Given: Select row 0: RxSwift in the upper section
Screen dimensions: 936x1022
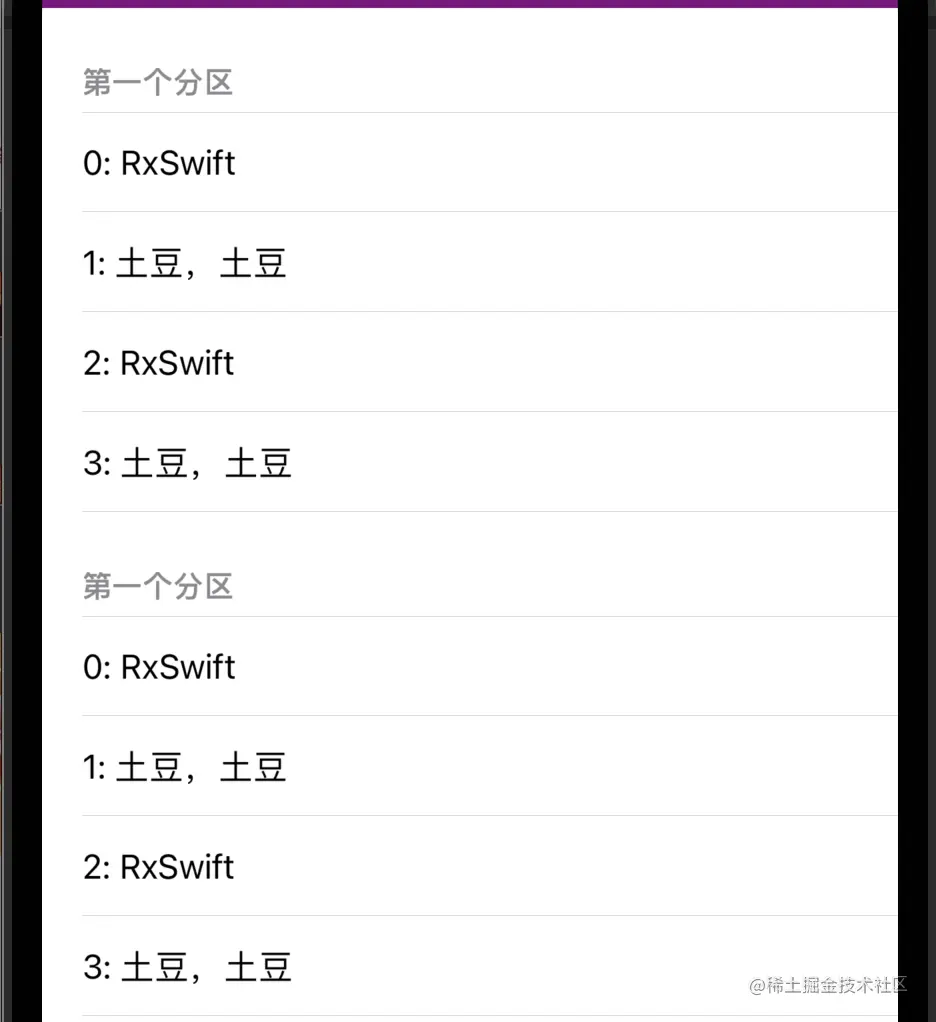Looking at the screenshot, I should (160, 163).
